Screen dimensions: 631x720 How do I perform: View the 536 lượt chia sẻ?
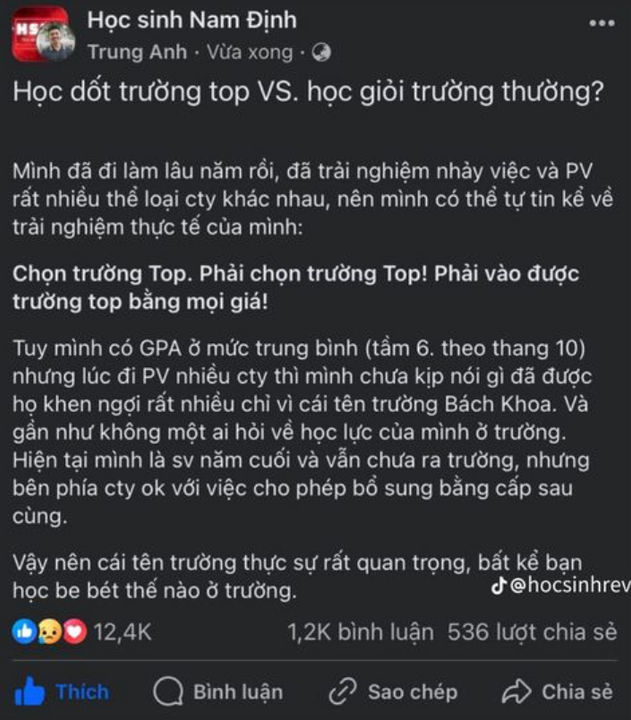coord(531,632)
